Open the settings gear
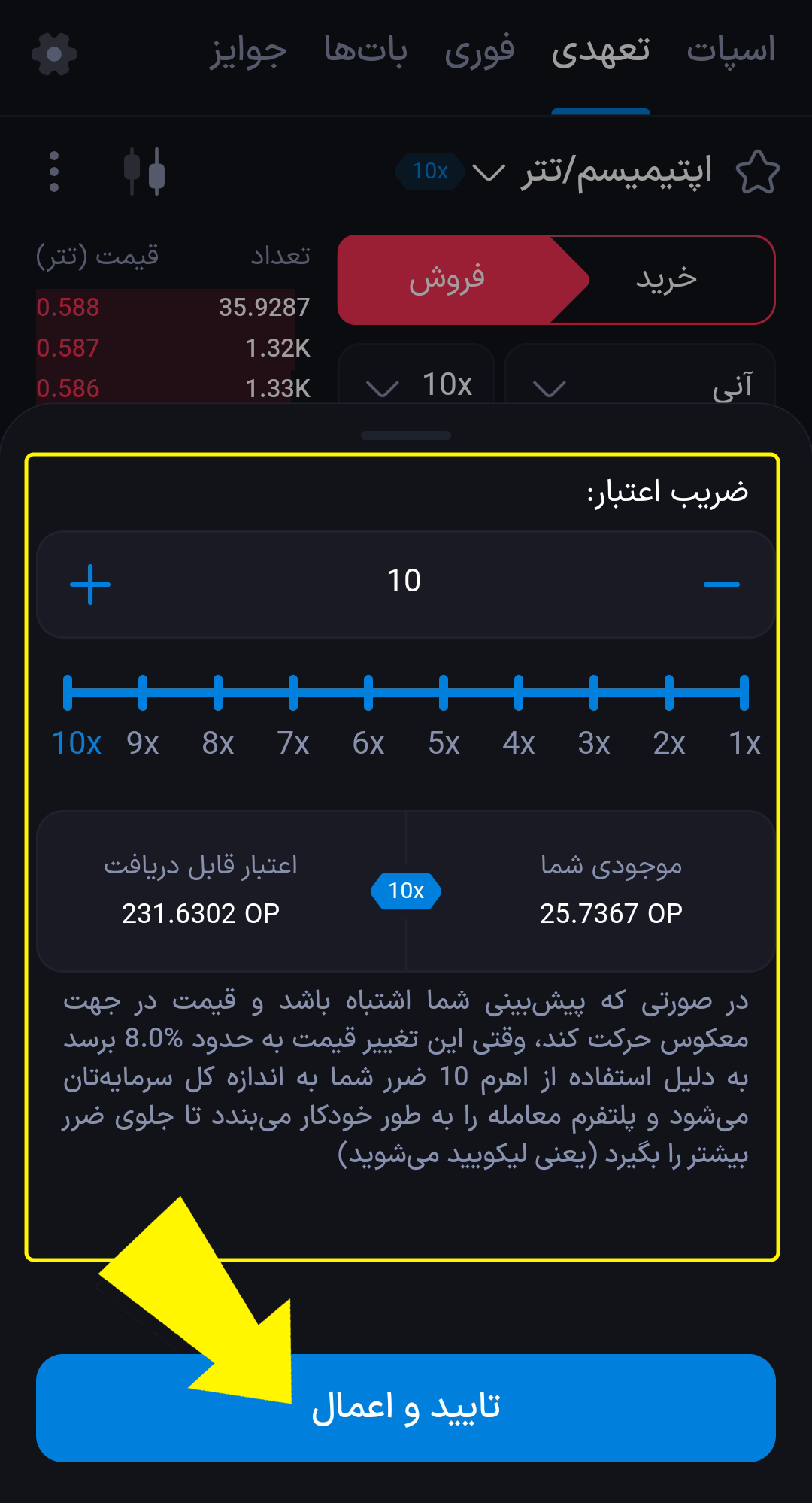This screenshot has height=1503, width=812. (54, 53)
